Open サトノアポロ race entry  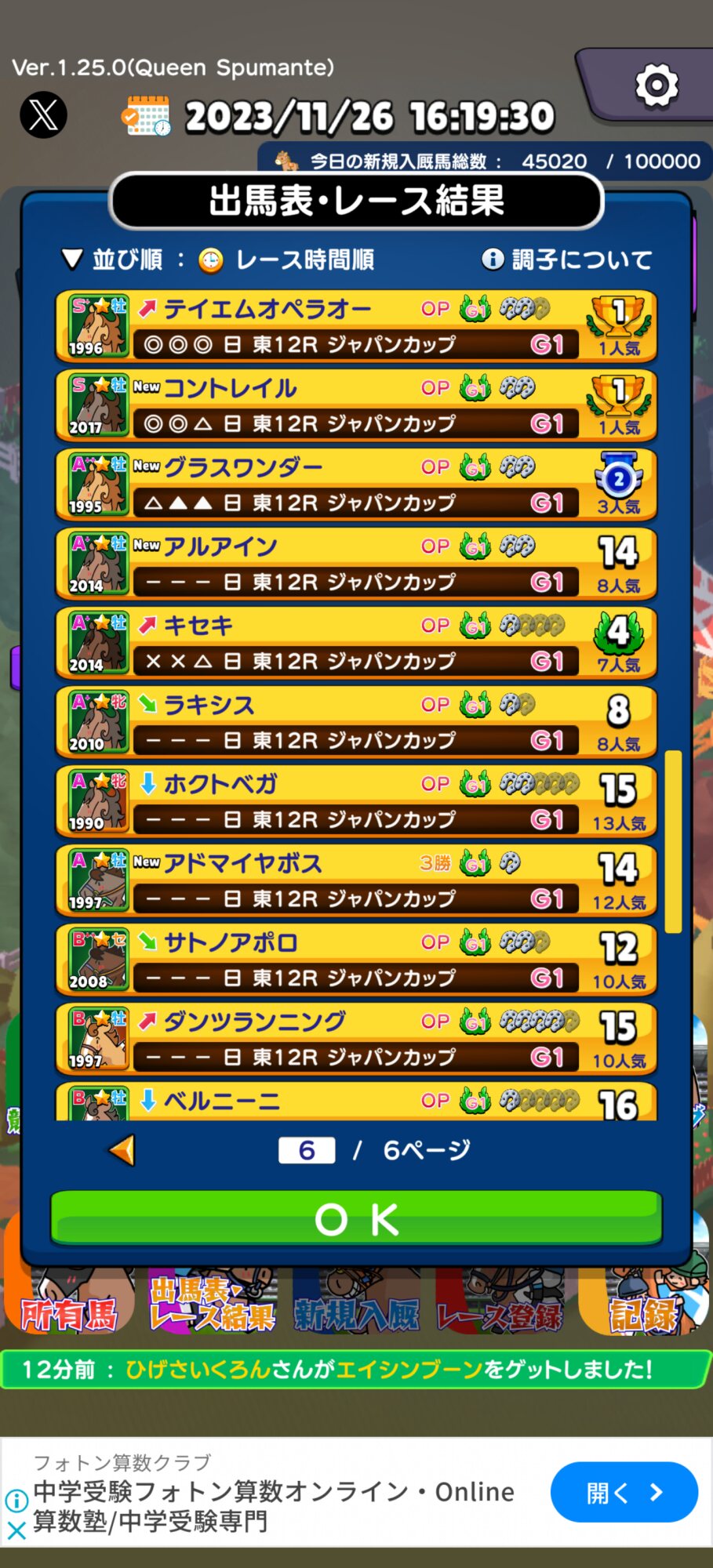(355, 960)
